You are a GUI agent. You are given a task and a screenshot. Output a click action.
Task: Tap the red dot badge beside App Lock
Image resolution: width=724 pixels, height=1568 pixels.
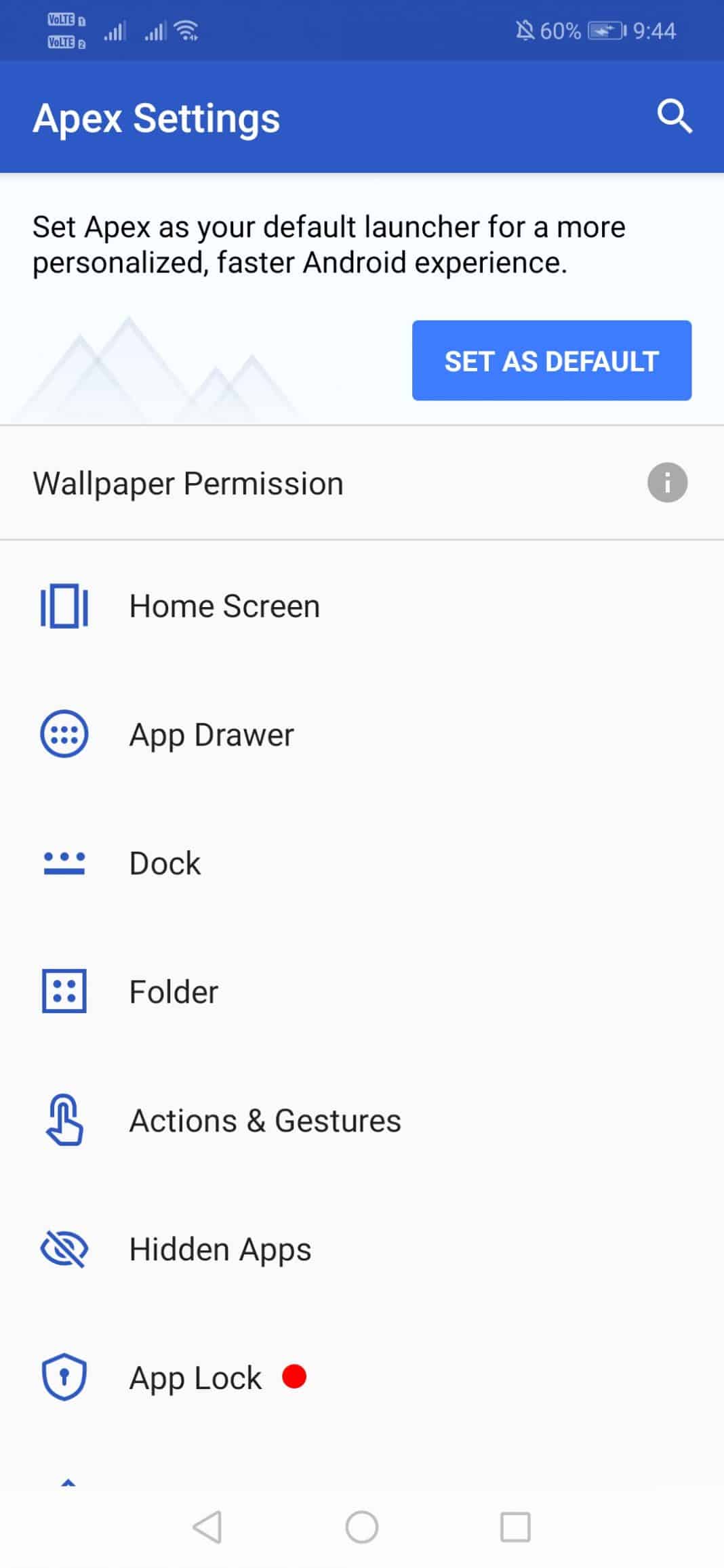tap(294, 1377)
